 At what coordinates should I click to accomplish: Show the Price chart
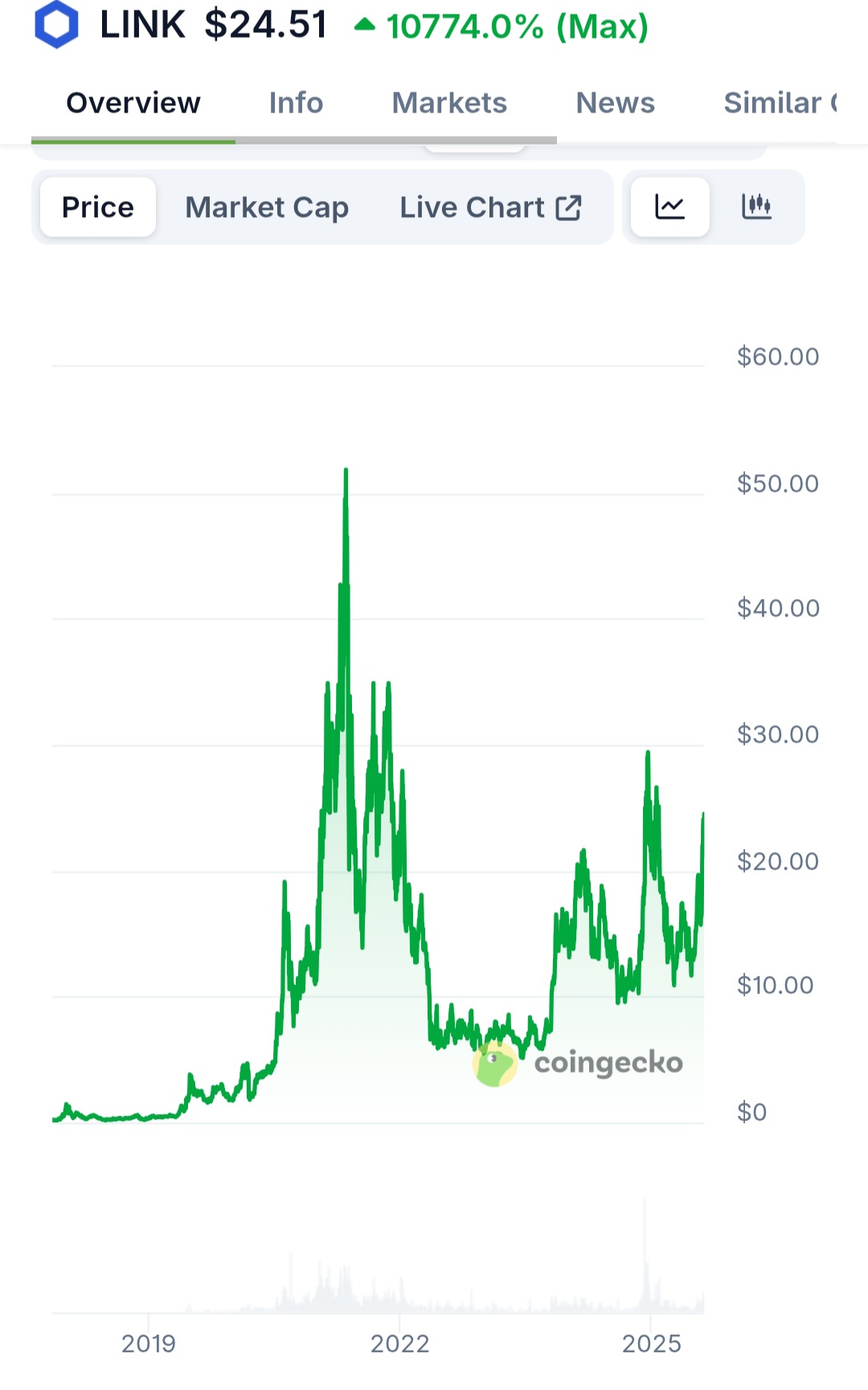point(98,207)
